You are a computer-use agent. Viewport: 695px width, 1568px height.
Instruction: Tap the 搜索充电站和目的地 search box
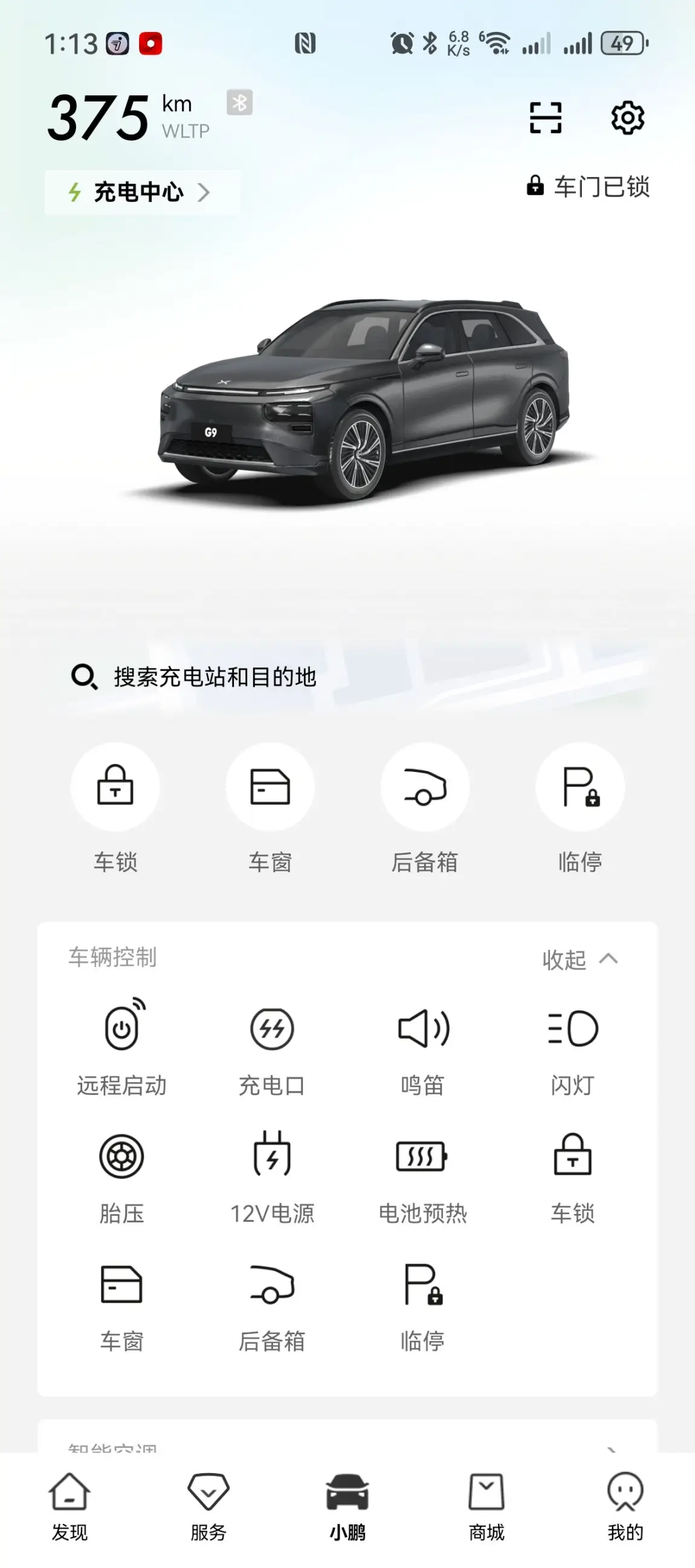tap(347, 677)
